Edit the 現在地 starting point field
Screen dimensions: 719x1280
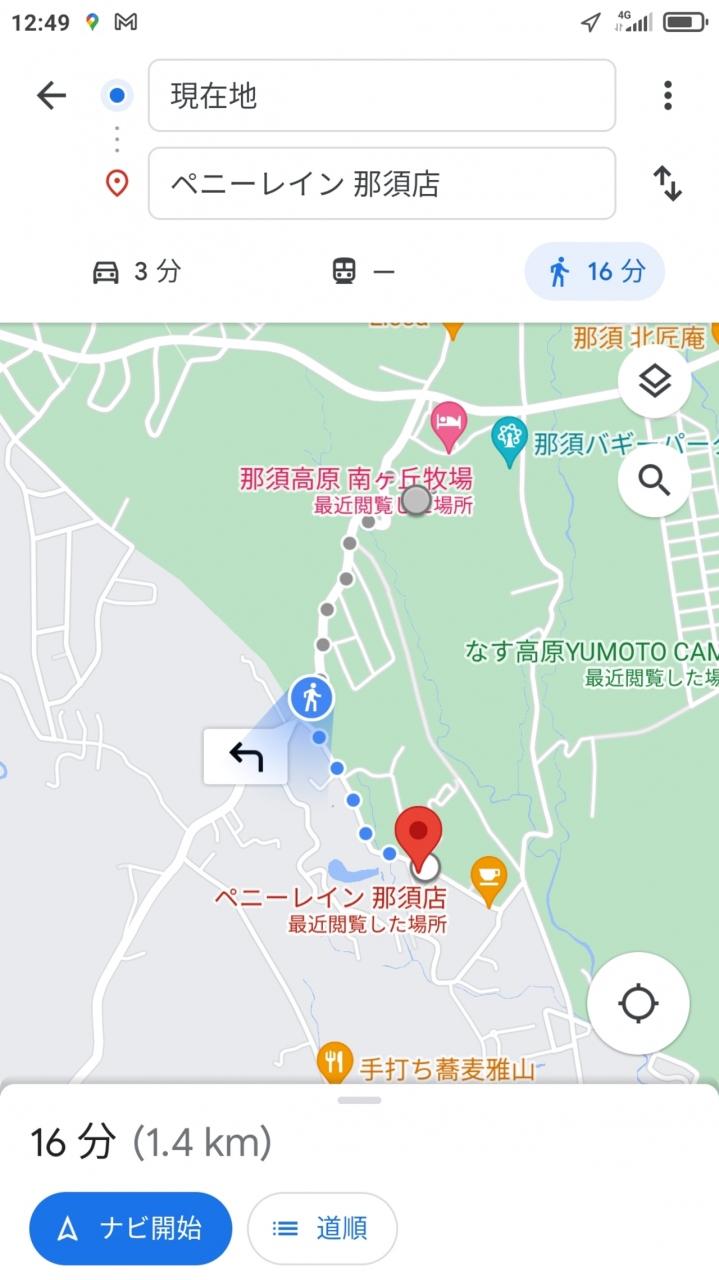[381, 96]
